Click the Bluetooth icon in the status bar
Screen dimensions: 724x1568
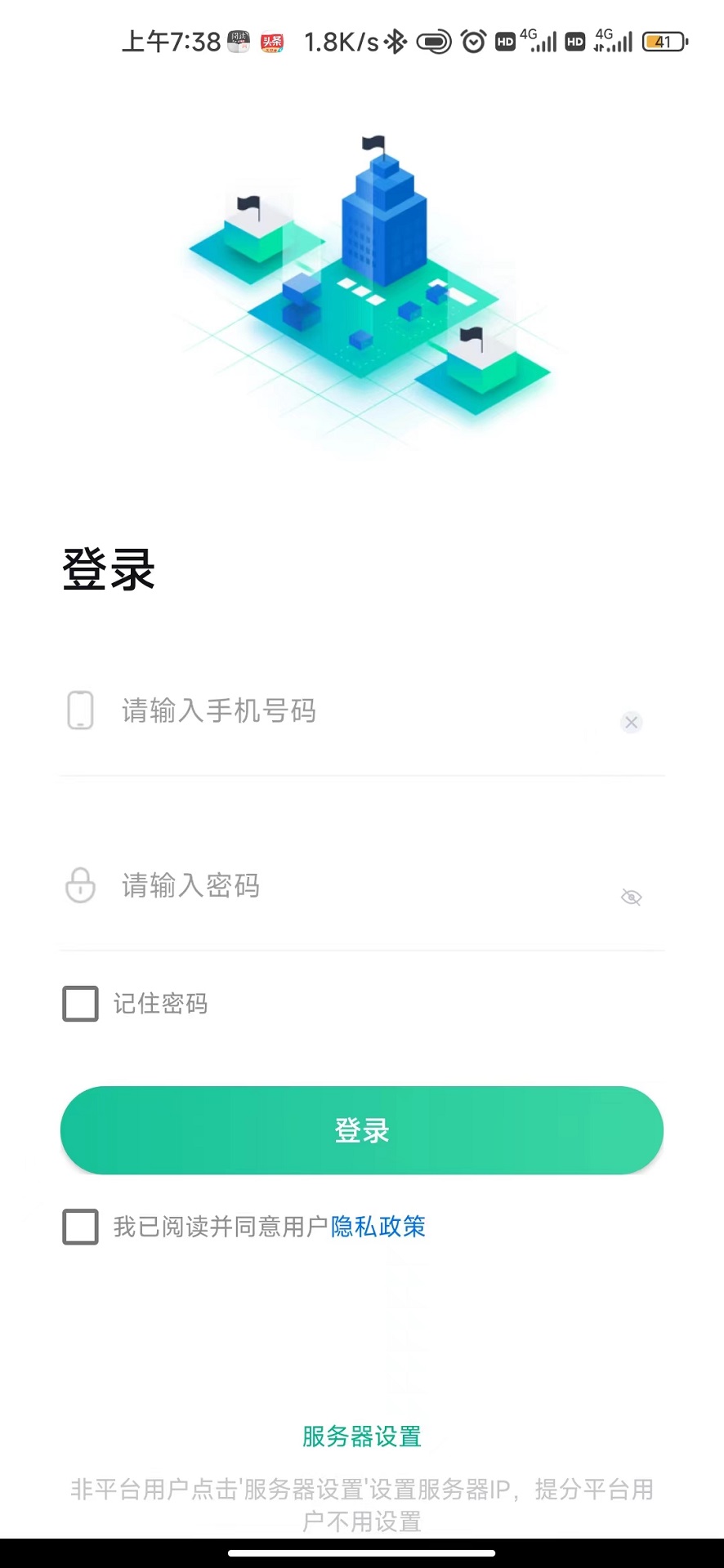click(395, 42)
